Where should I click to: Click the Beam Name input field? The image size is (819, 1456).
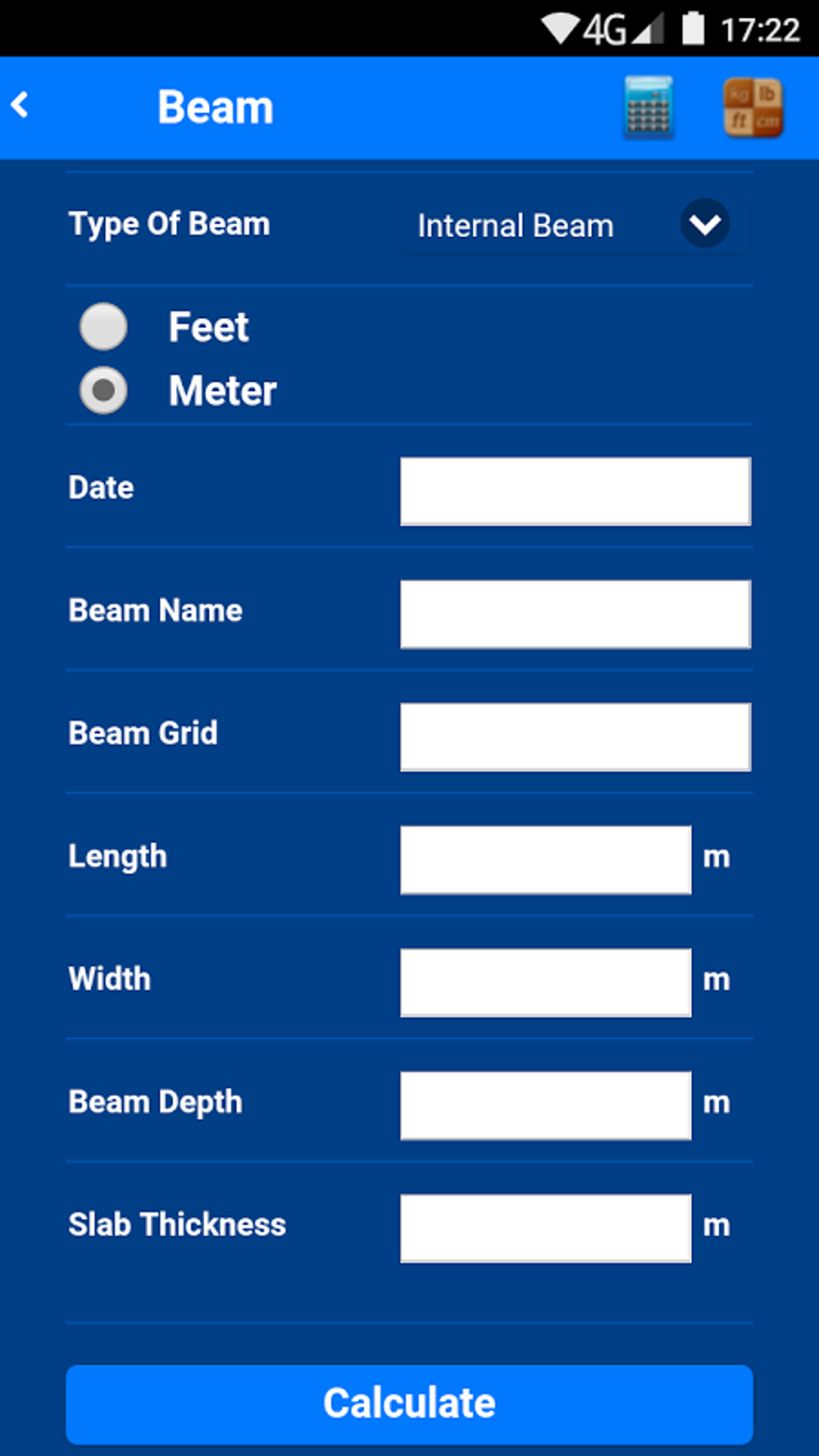(x=575, y=614)
